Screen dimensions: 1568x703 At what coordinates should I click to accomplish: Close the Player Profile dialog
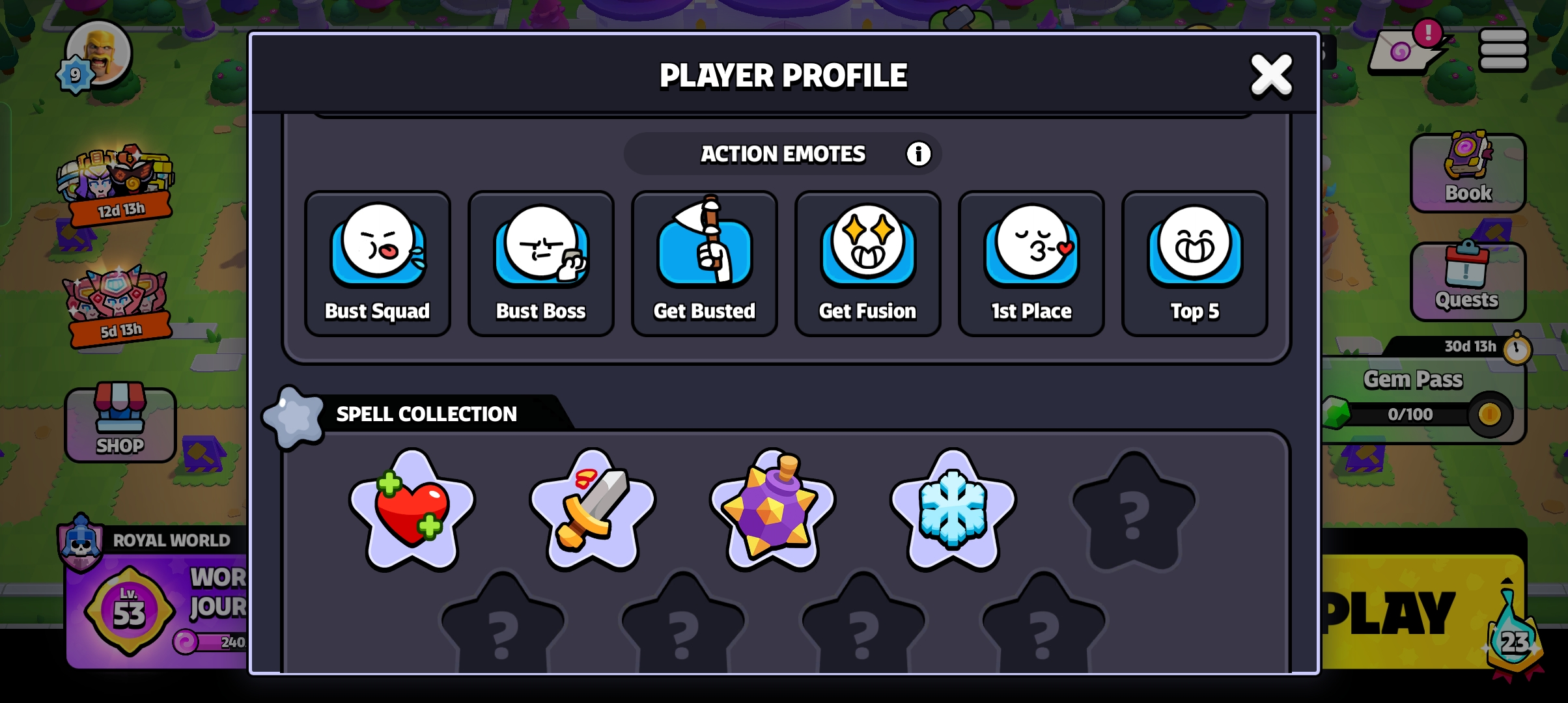[x=1270, y=76]
